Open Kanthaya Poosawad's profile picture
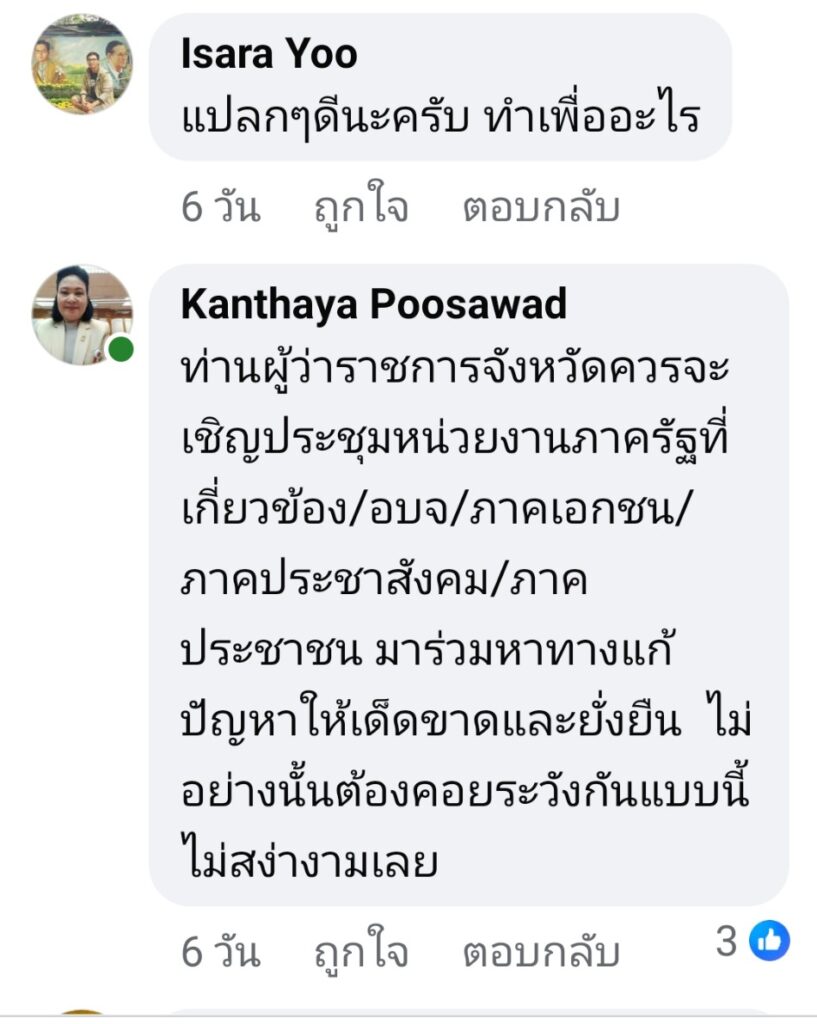This screenshot has height=1024, width=817. pyautogui.click(x=82, y=314)
